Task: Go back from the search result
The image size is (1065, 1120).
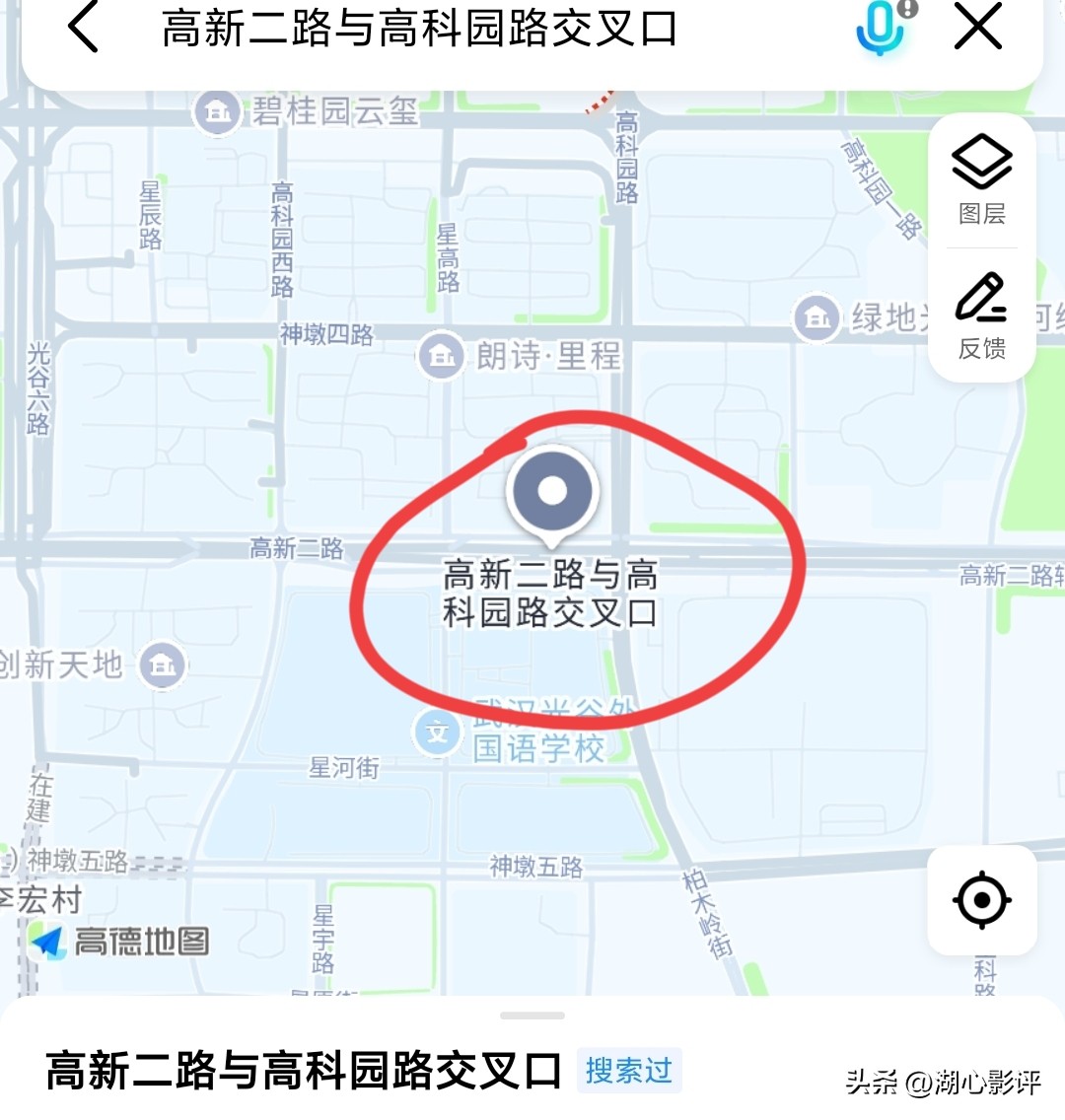Action: click(84, 28)
